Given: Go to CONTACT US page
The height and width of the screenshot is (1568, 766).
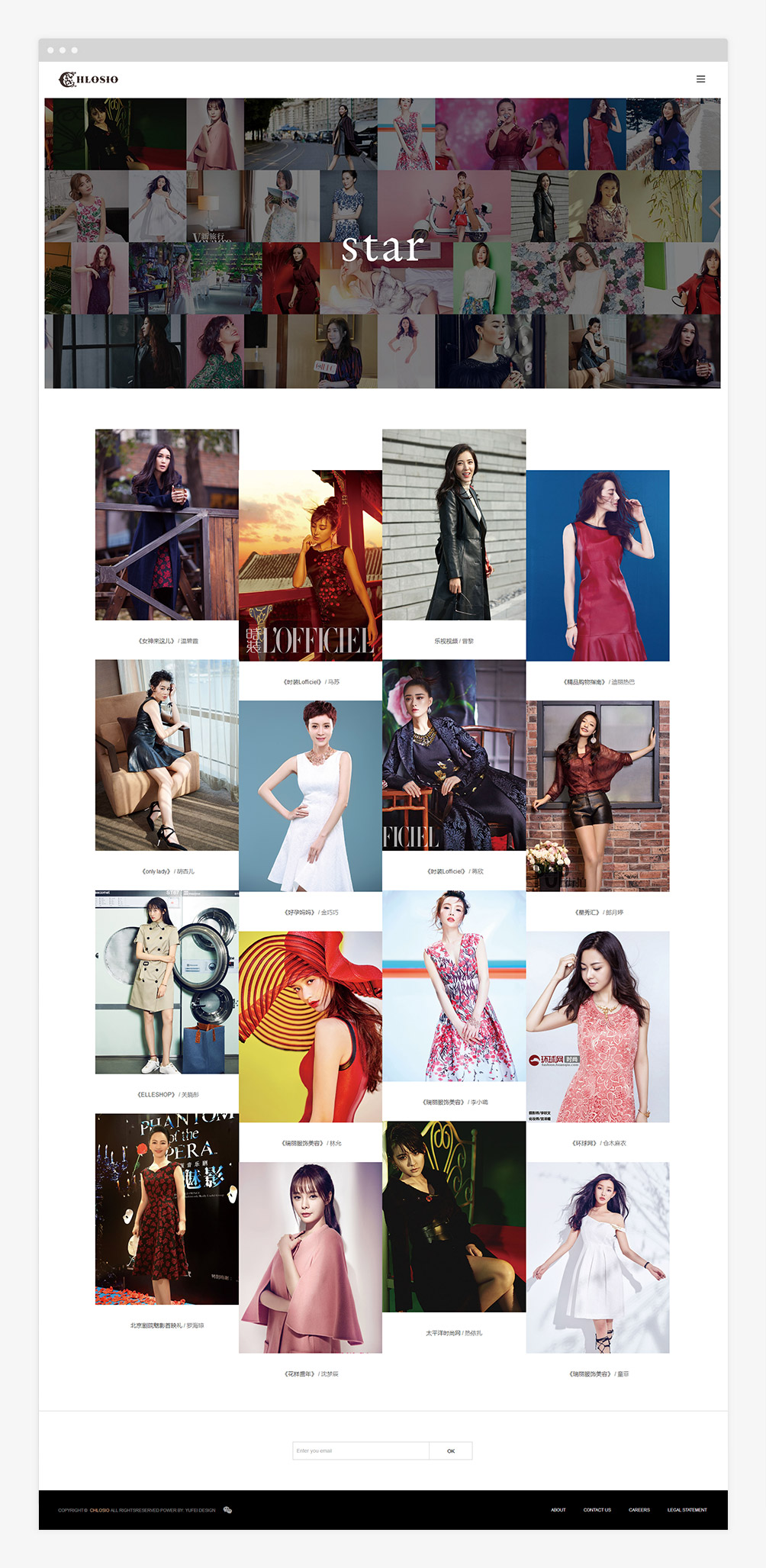Looking at the screenshot, I should click(x=597, y=1510).
